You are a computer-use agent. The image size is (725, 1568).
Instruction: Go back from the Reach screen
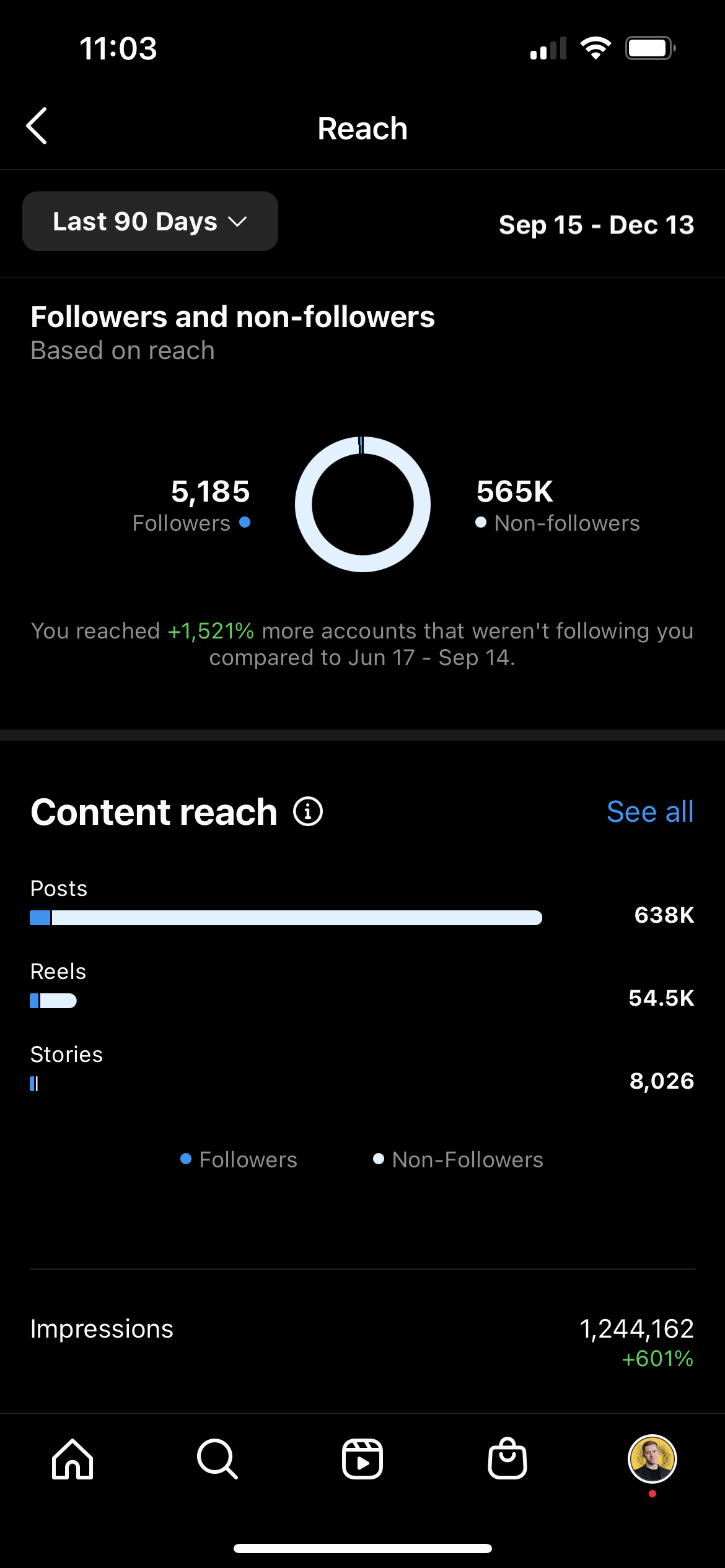pos(37,126)
